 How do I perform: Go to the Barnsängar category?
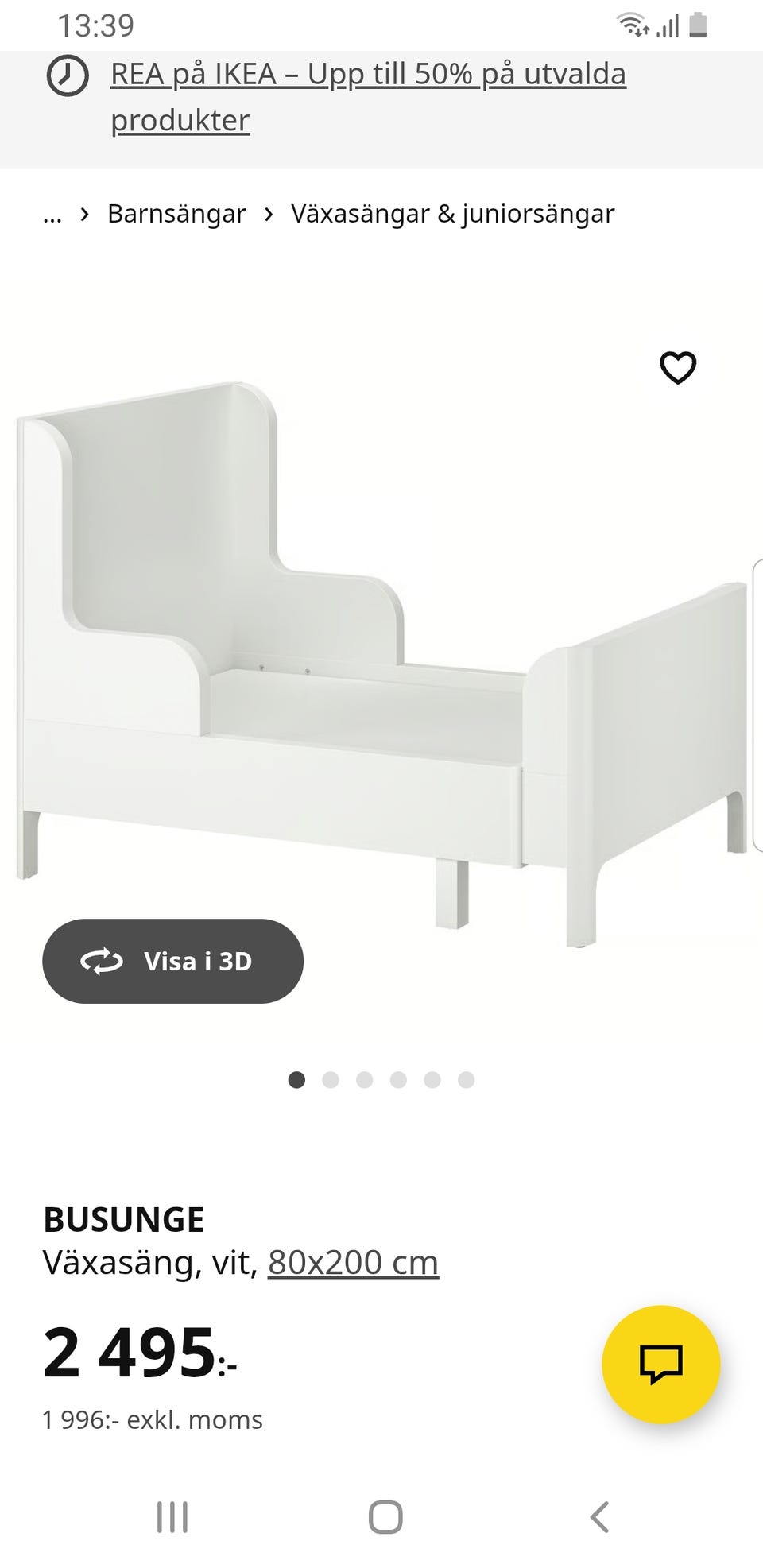tap(176, 215)
